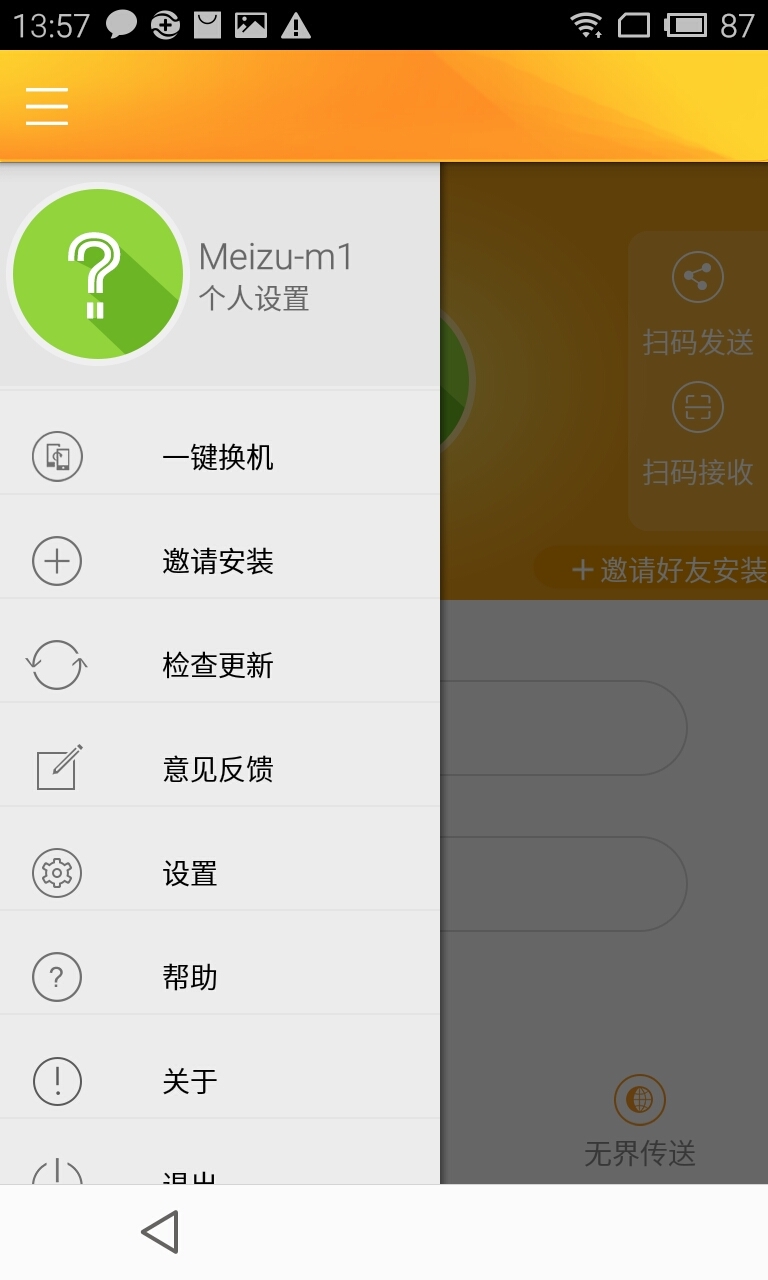This screenshot has height=1280, width=768.
Task: Click the 帮助 question mark icon
Action: (57, 977)
